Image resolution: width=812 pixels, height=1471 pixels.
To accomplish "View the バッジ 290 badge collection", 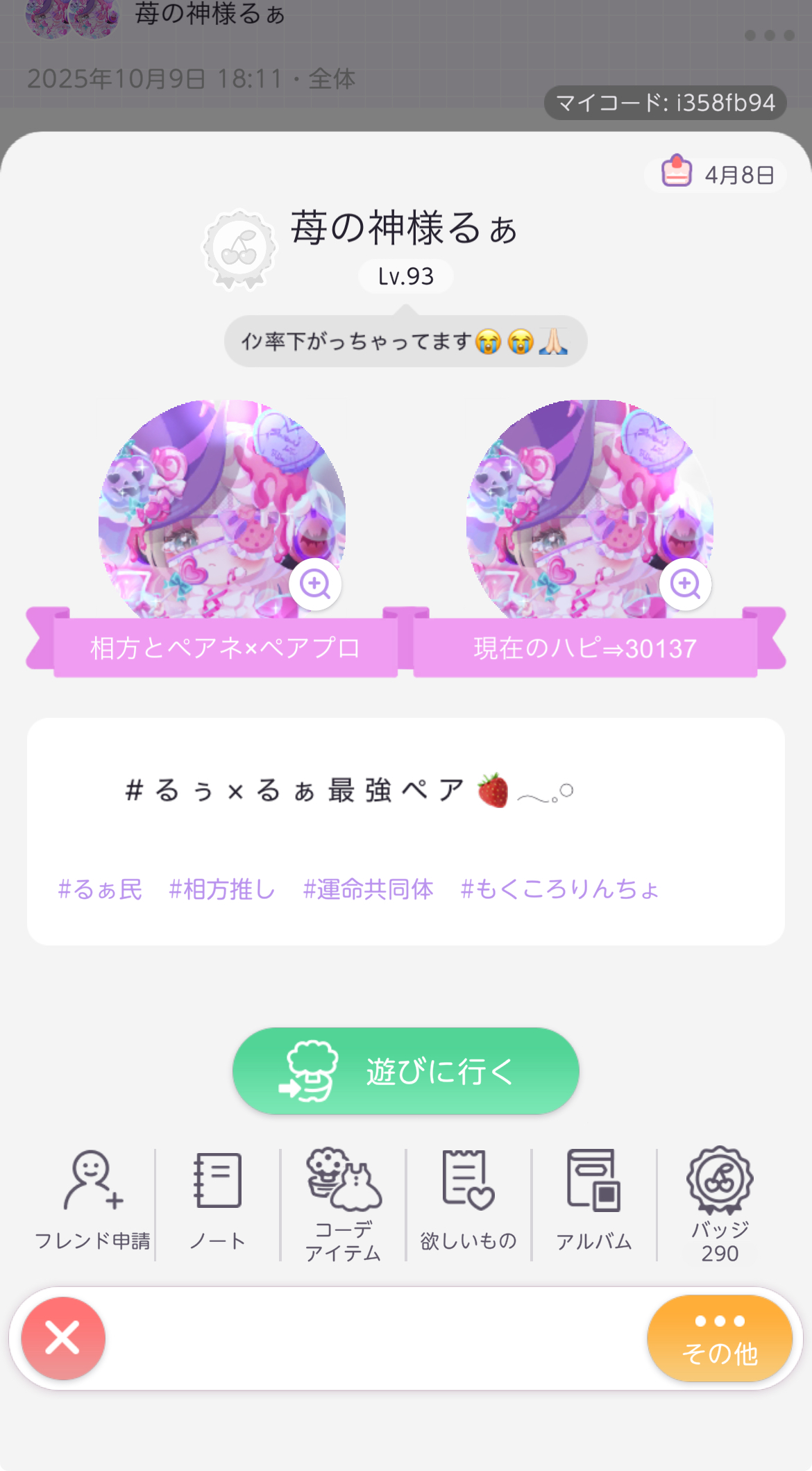I will (720, 1204).
